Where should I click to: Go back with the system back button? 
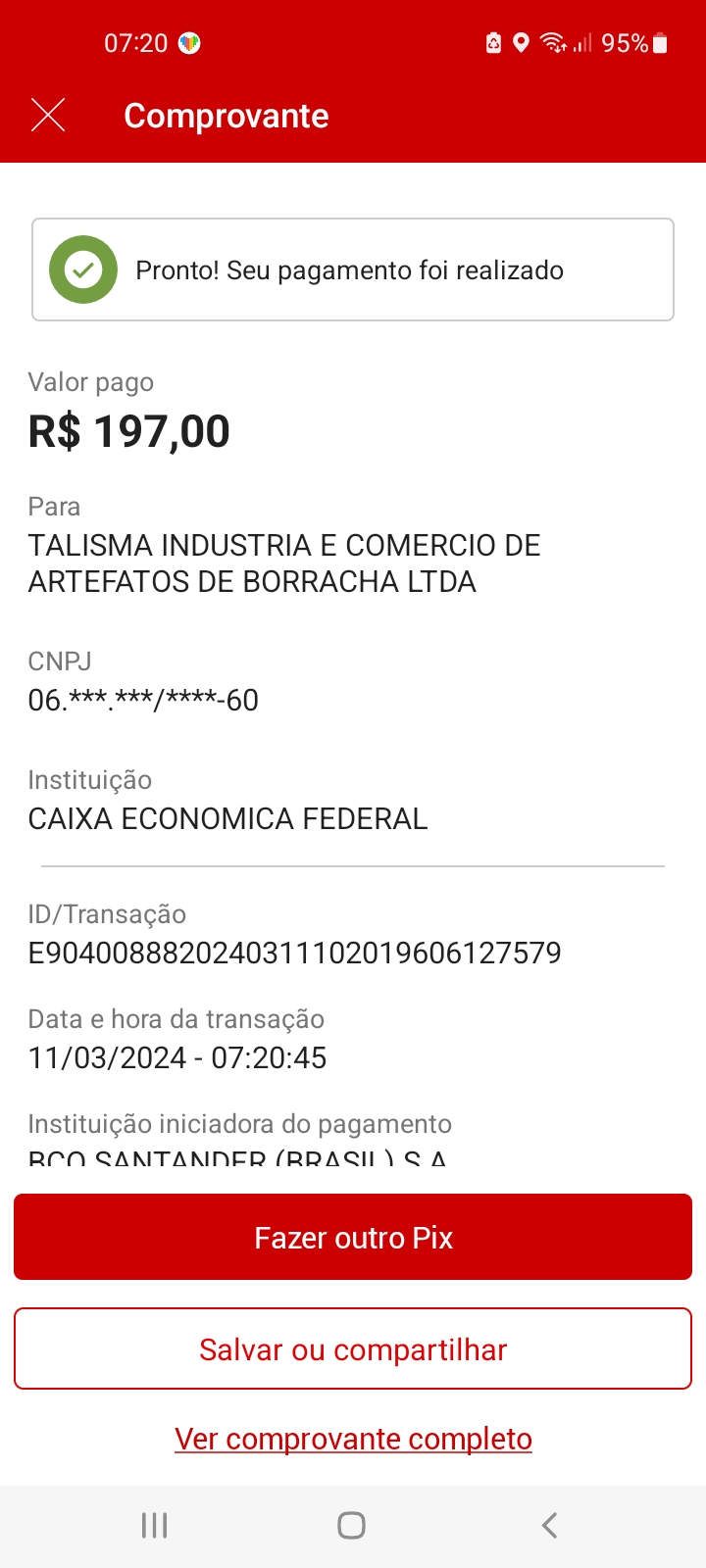[549, 1525]
